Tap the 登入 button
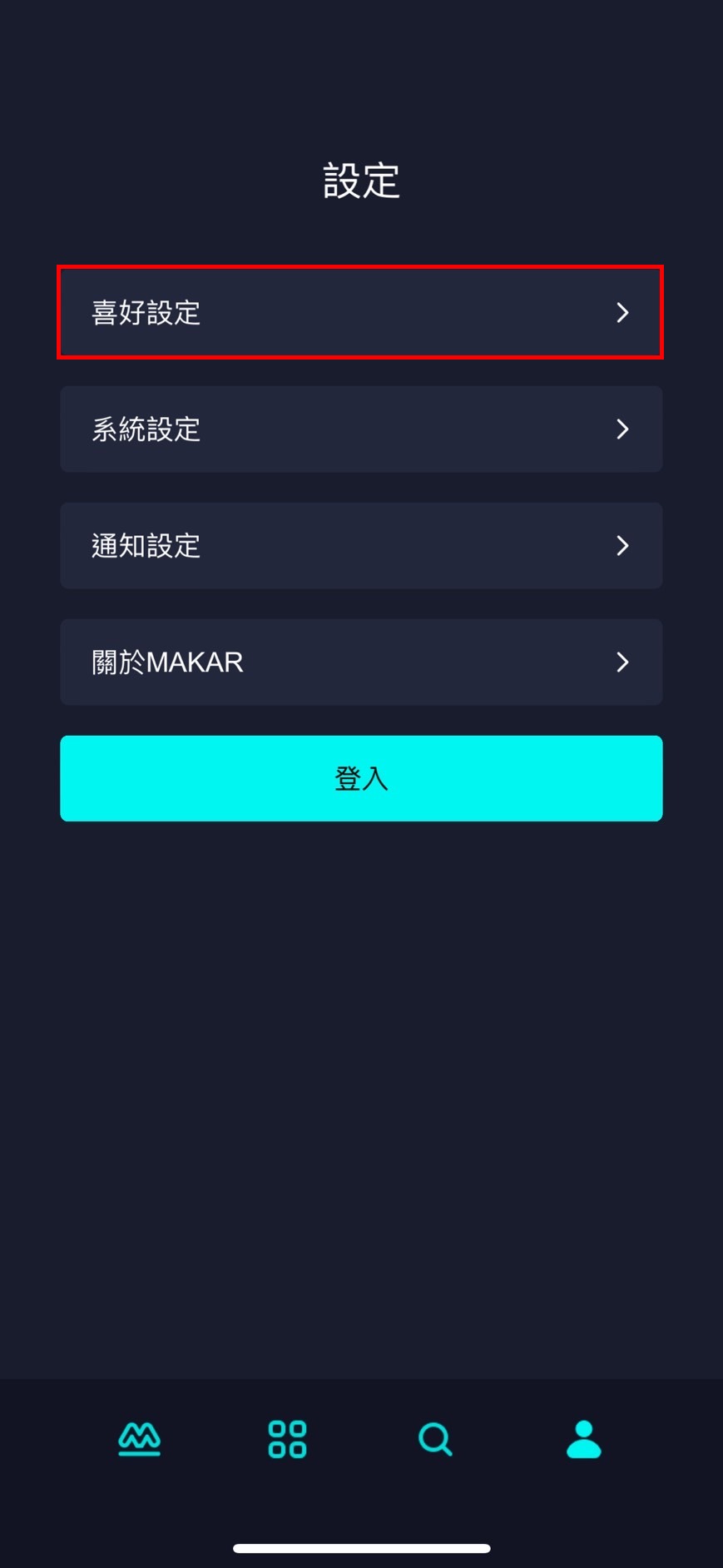This screenshot has width=723, height=1568. [360, 778]
